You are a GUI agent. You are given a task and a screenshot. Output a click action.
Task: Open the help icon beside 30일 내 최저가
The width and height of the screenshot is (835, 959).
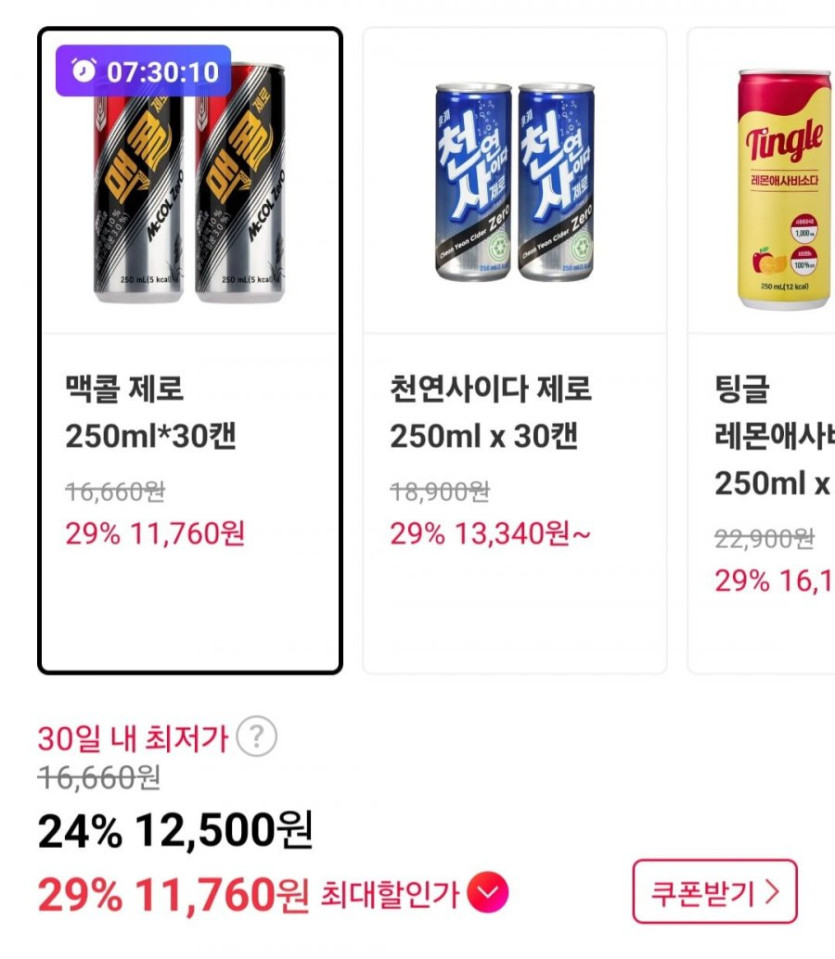tap(257, 738)
